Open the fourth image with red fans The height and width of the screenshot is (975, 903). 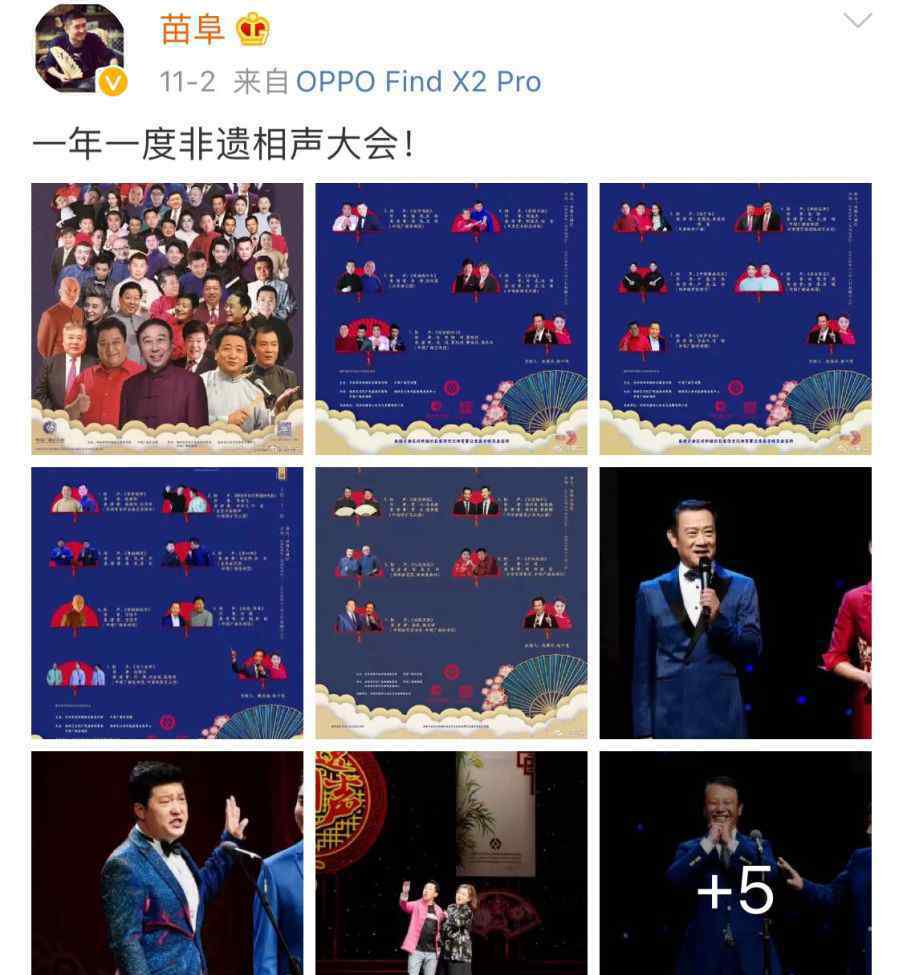pos(167,603)
